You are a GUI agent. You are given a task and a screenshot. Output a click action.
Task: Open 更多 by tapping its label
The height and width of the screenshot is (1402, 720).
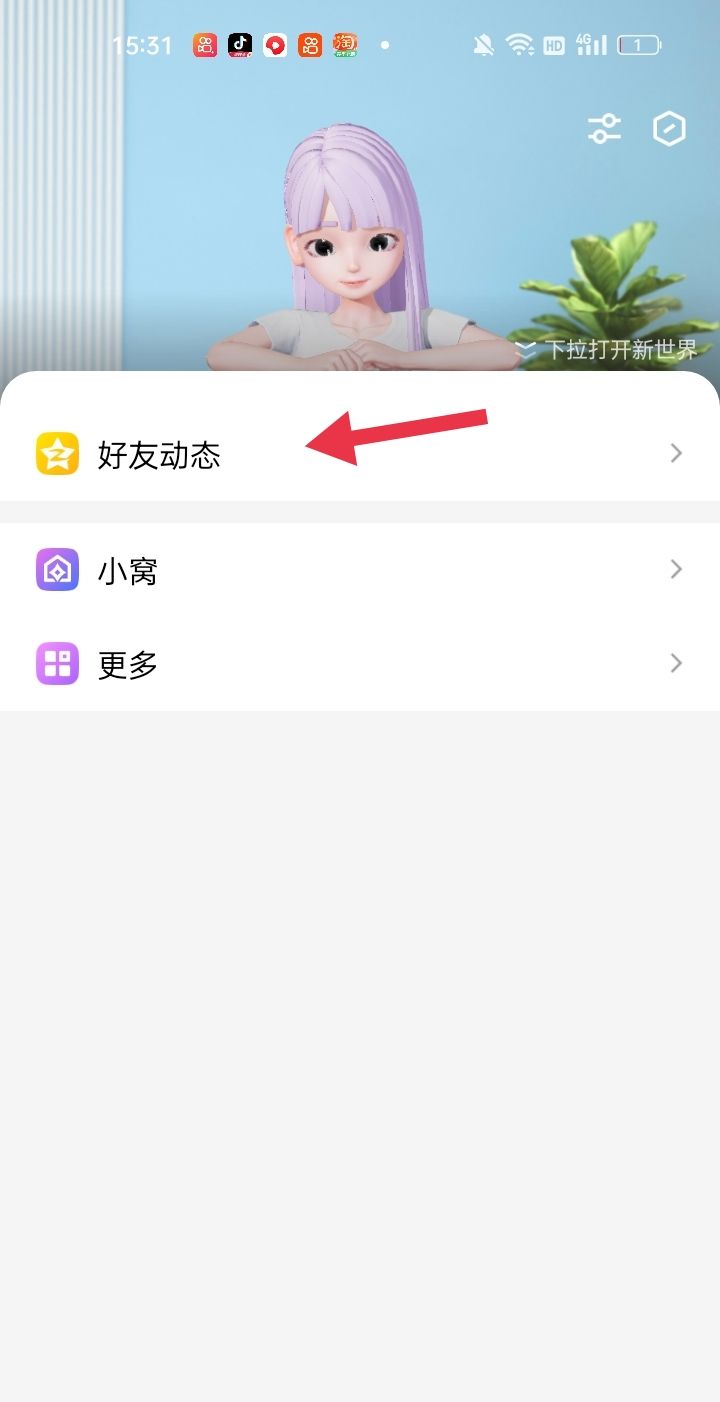(126, 663)
